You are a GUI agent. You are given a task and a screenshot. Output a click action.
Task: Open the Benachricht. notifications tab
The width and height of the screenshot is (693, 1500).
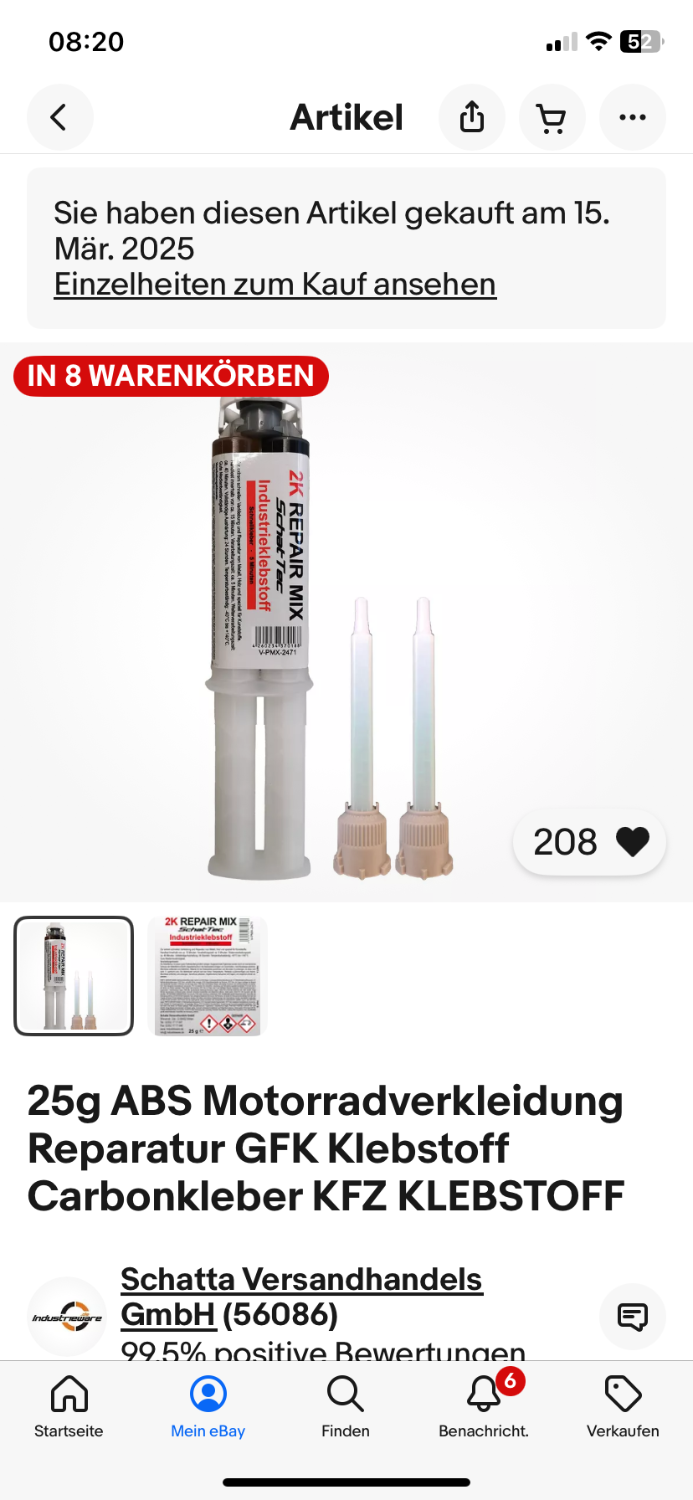[x=484, y=1407]
